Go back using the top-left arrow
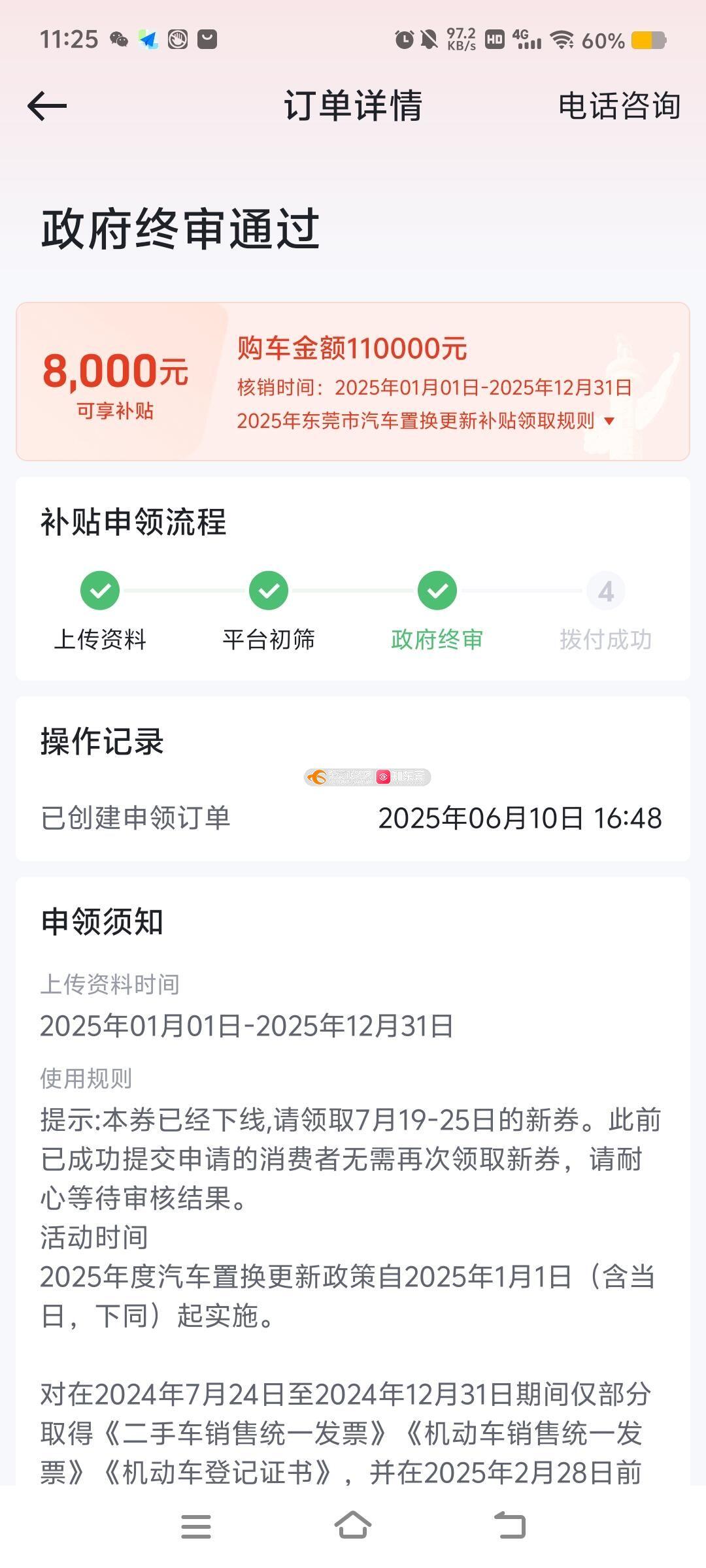706x1568 pixels. coord(47,106)
